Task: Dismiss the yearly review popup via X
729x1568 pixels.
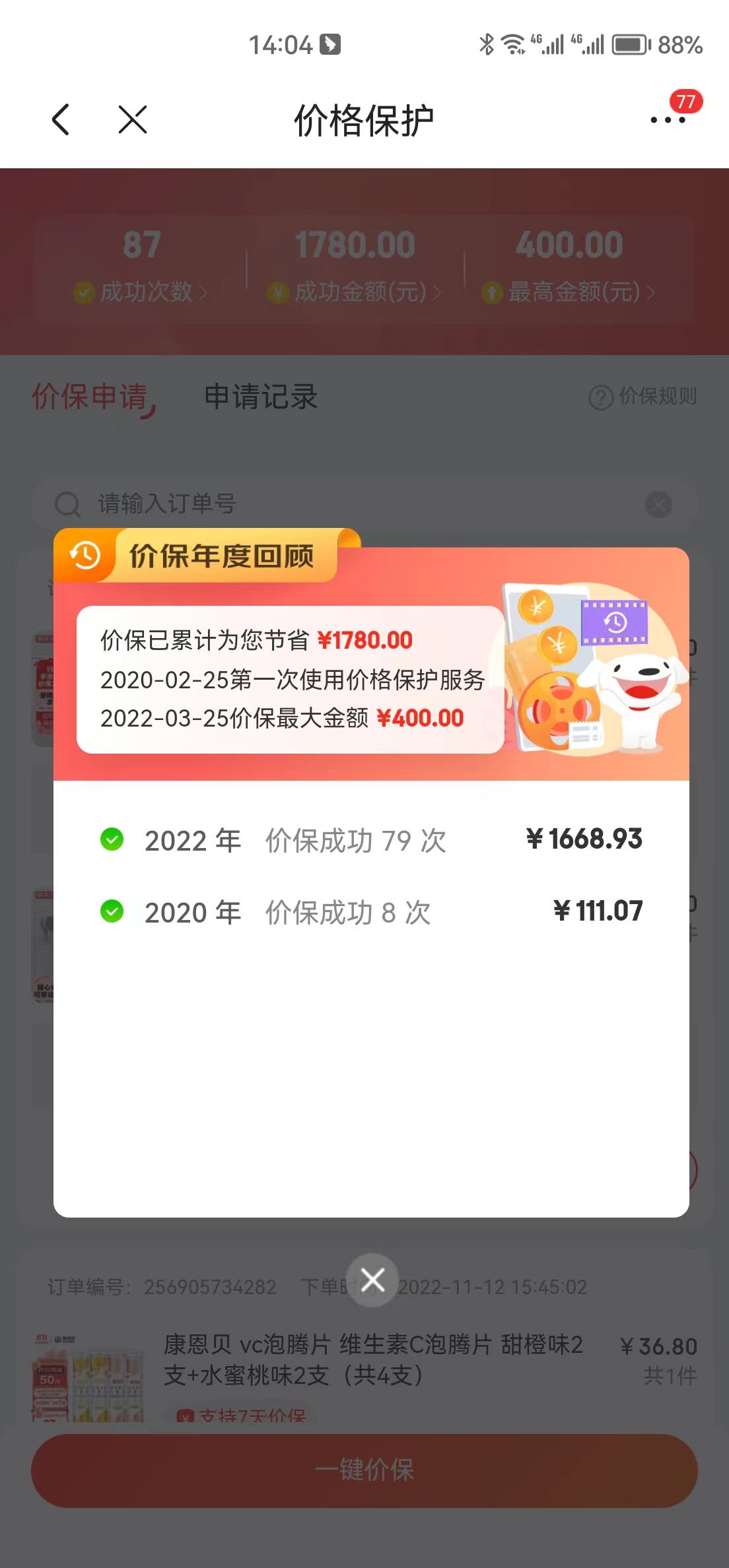Action: (372, 1280)
